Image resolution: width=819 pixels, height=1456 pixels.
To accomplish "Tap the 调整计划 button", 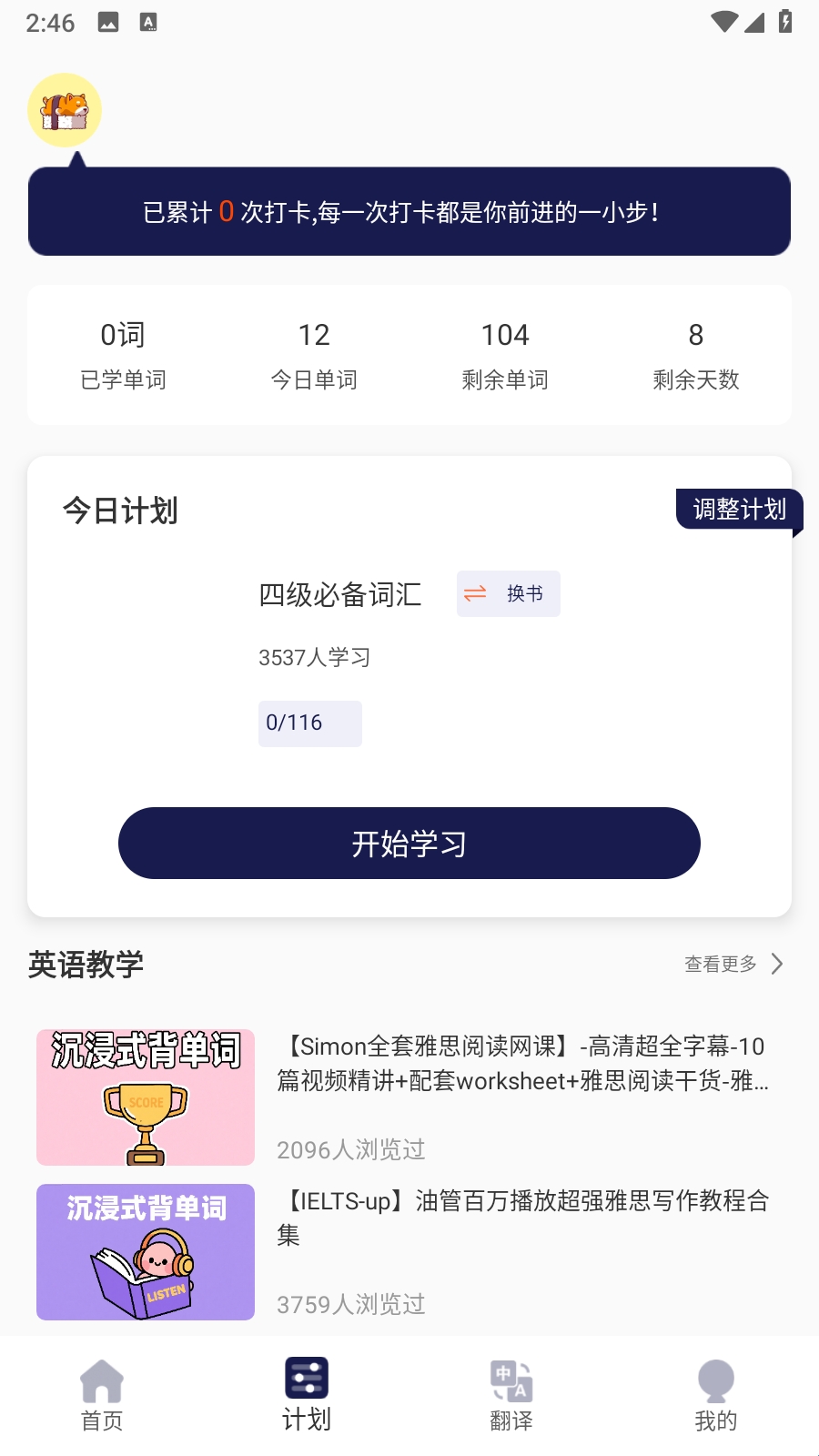I will pos(739,509).
